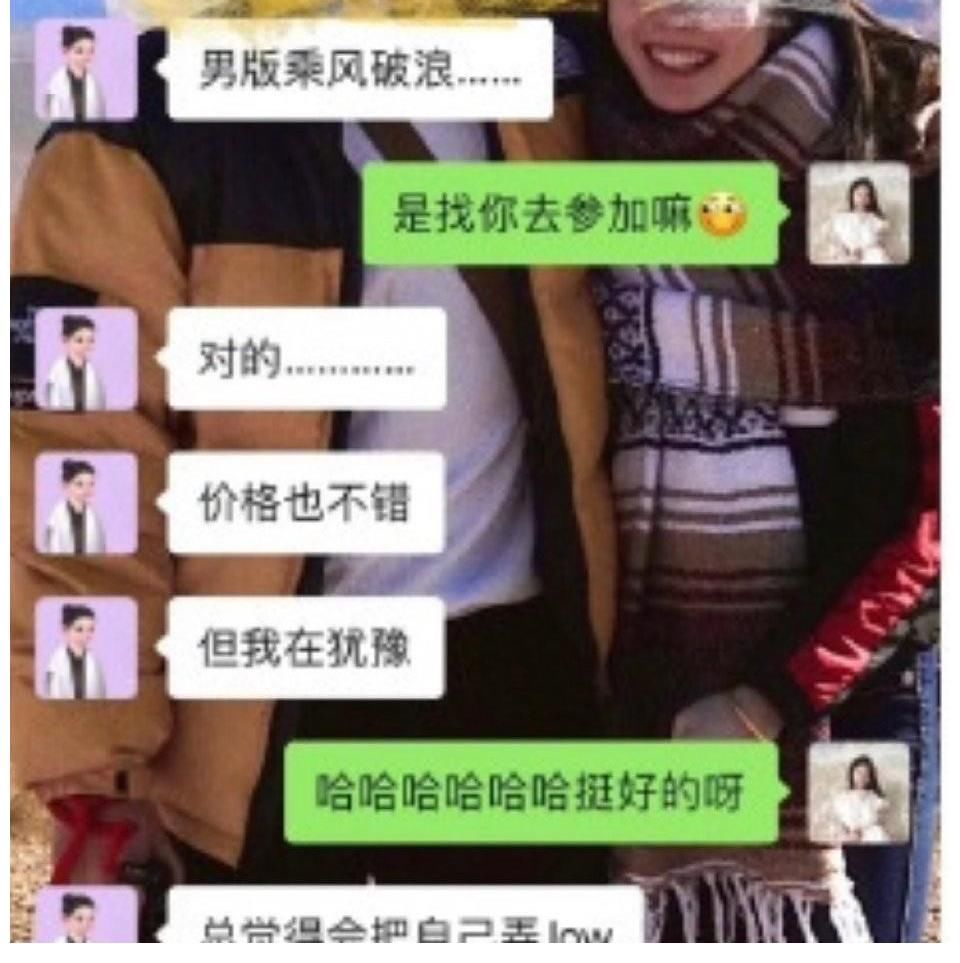The image size is (960, 963).
Task: Tap own avatar next to 是找你去参加嘛
Action: tap(858, 214)
